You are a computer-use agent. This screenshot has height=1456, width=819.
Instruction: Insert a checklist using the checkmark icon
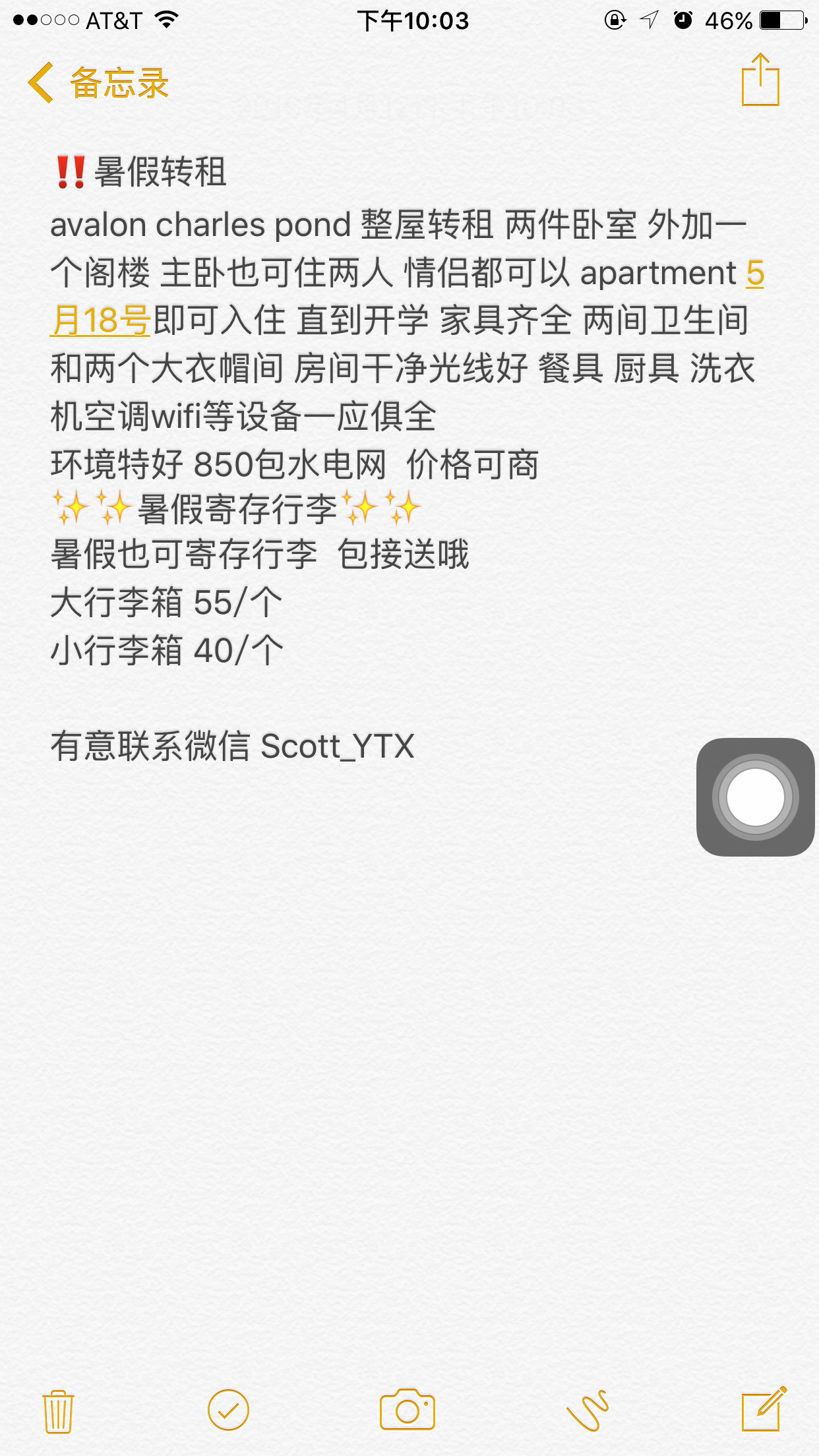pos(228,1410)
